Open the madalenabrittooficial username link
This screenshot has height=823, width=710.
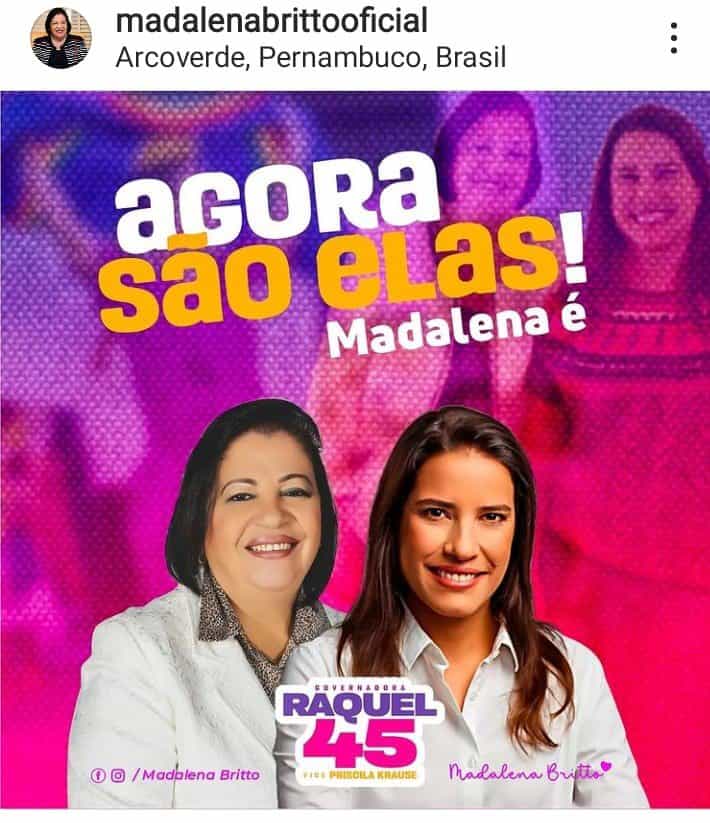271,20
